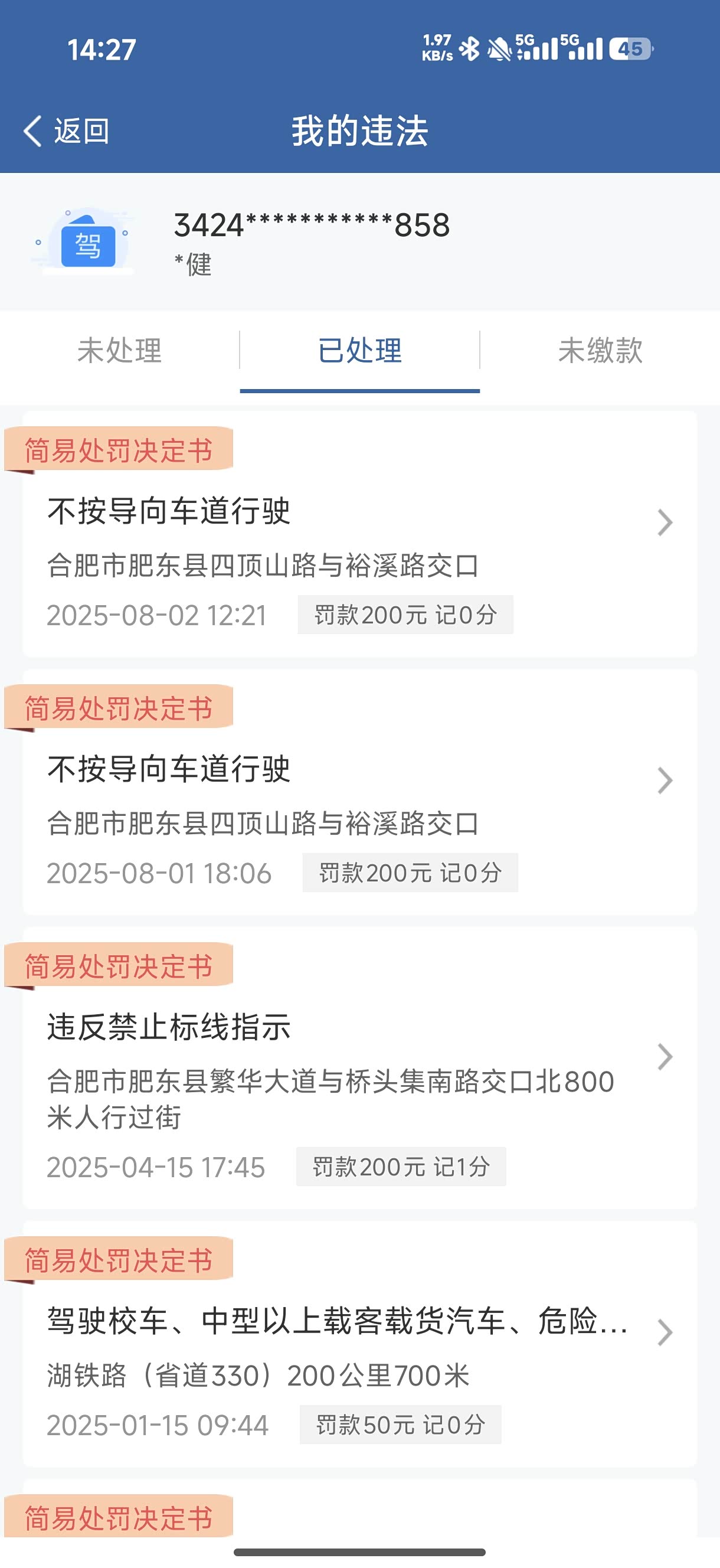Switch to the 未处理 tab
Image resolution: width=720 pixels, height=1568 pixels.
coord(120,351)
